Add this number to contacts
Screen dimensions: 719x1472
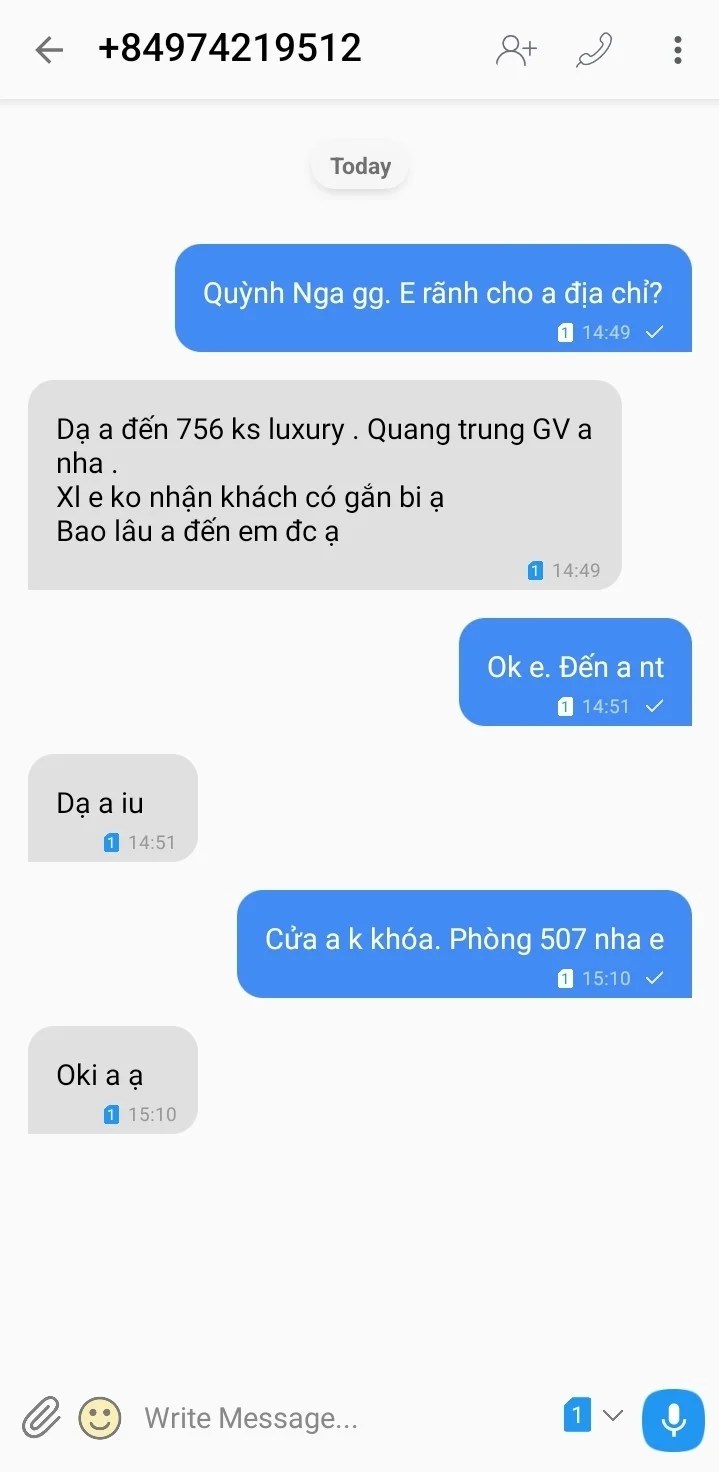[x=516, y=50]
